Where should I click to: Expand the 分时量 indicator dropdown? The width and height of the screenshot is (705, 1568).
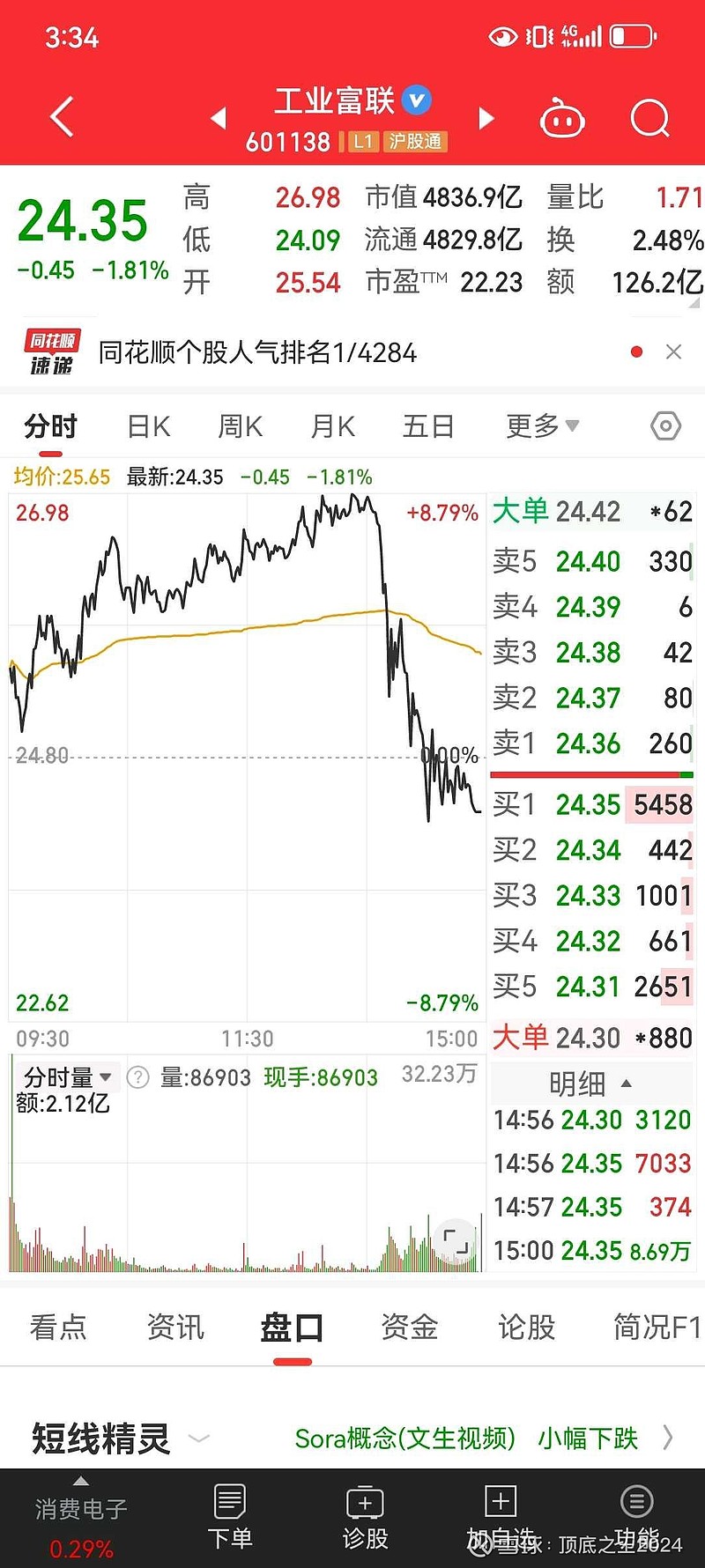[67, 1077]
